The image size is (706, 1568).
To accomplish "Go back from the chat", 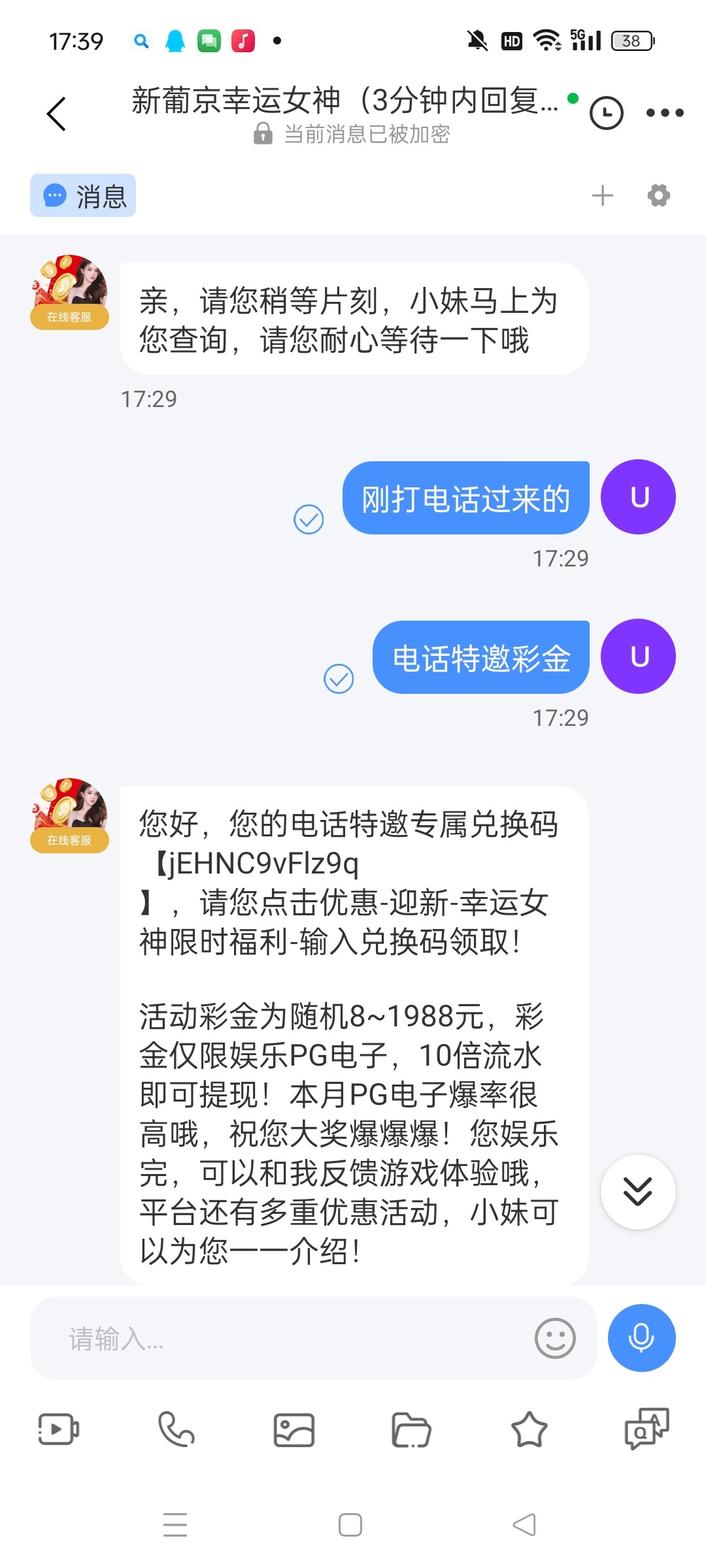I will [x=57, y=114].
